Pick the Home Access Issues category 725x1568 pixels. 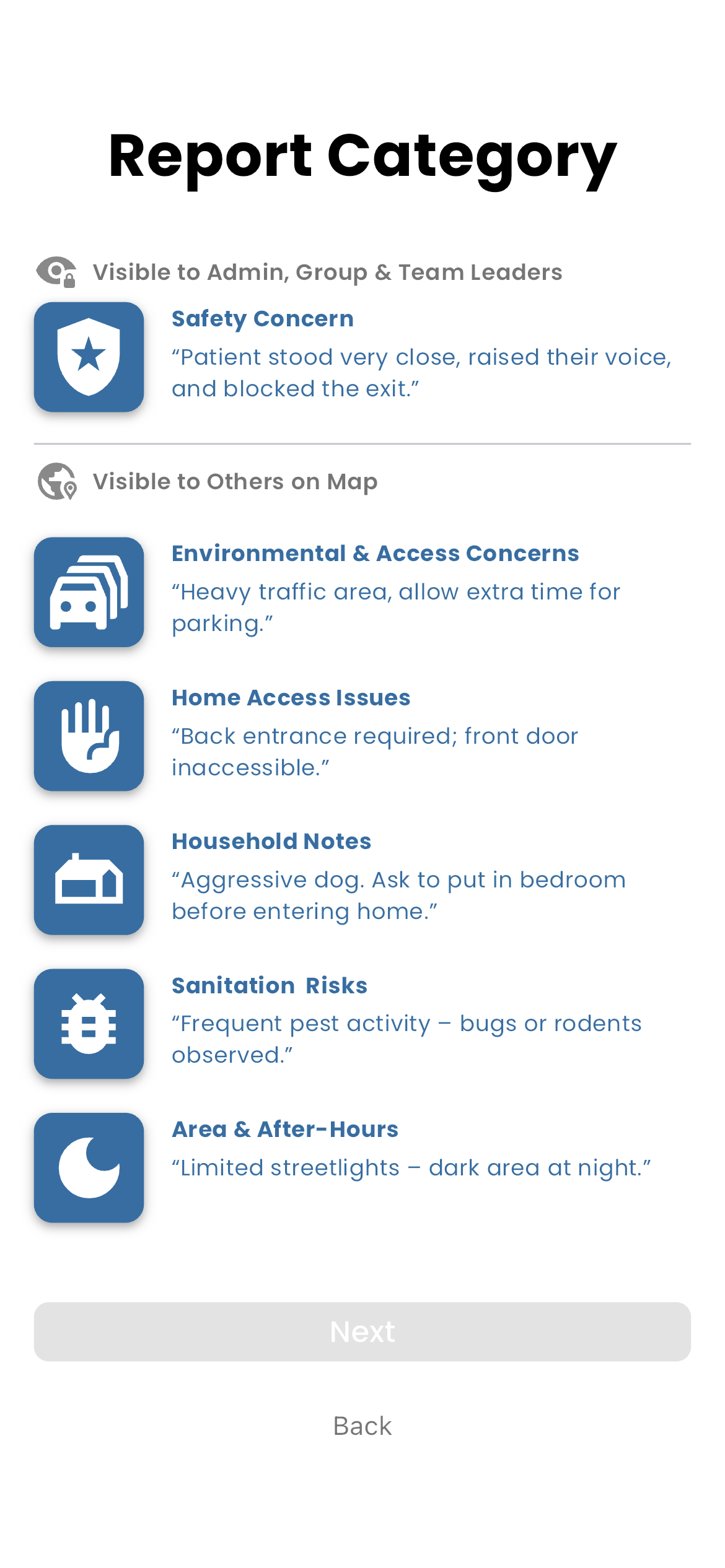362,736
